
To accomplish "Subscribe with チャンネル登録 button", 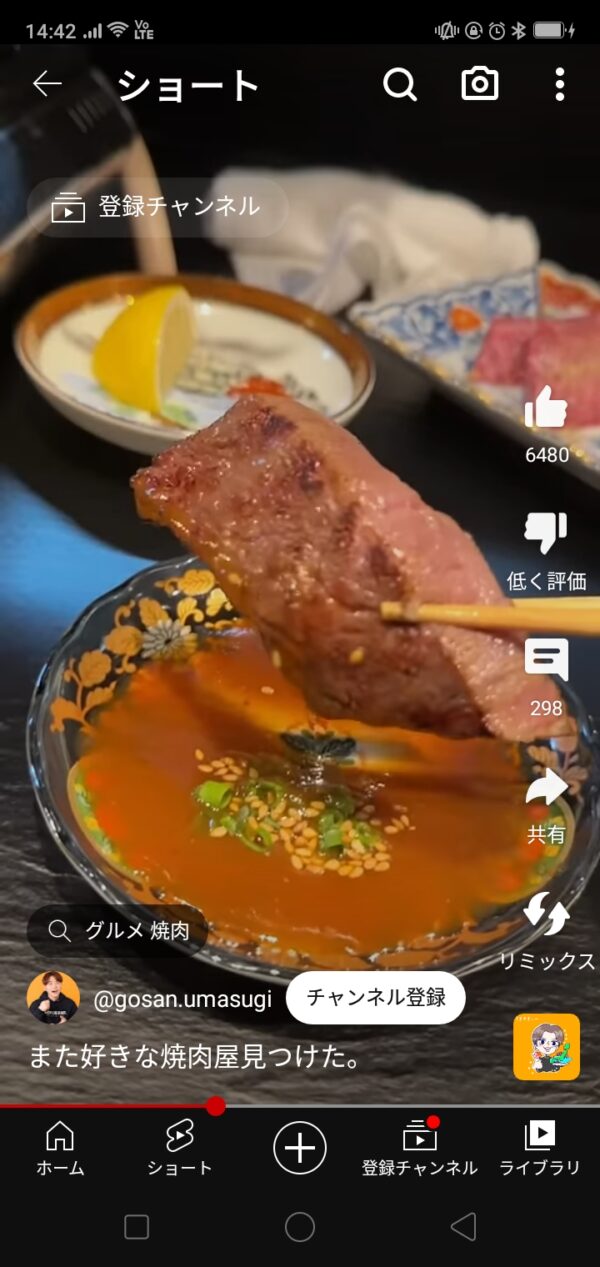I will [x=375, y=997].
